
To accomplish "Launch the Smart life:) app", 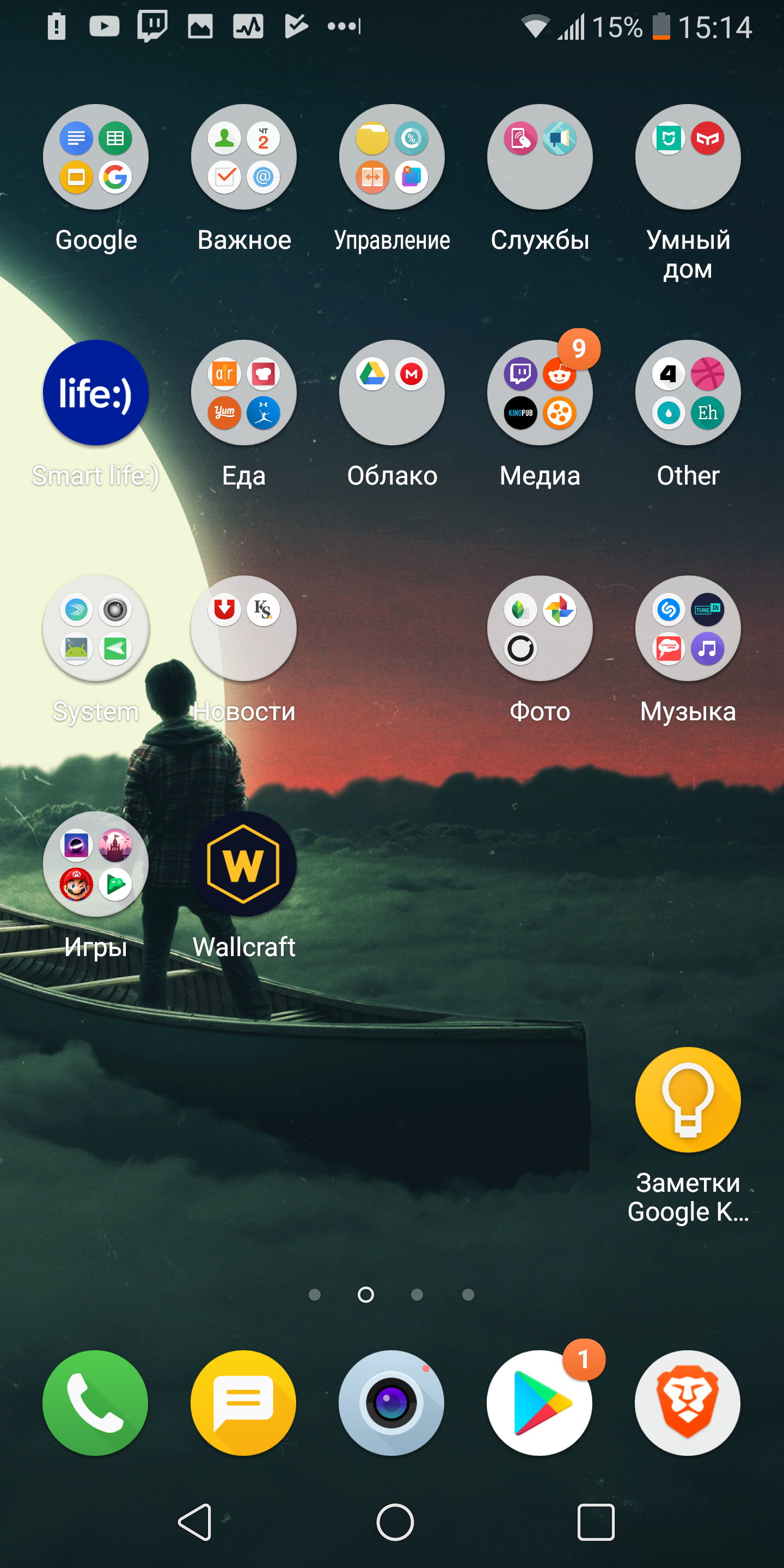I will pos(96,393).
